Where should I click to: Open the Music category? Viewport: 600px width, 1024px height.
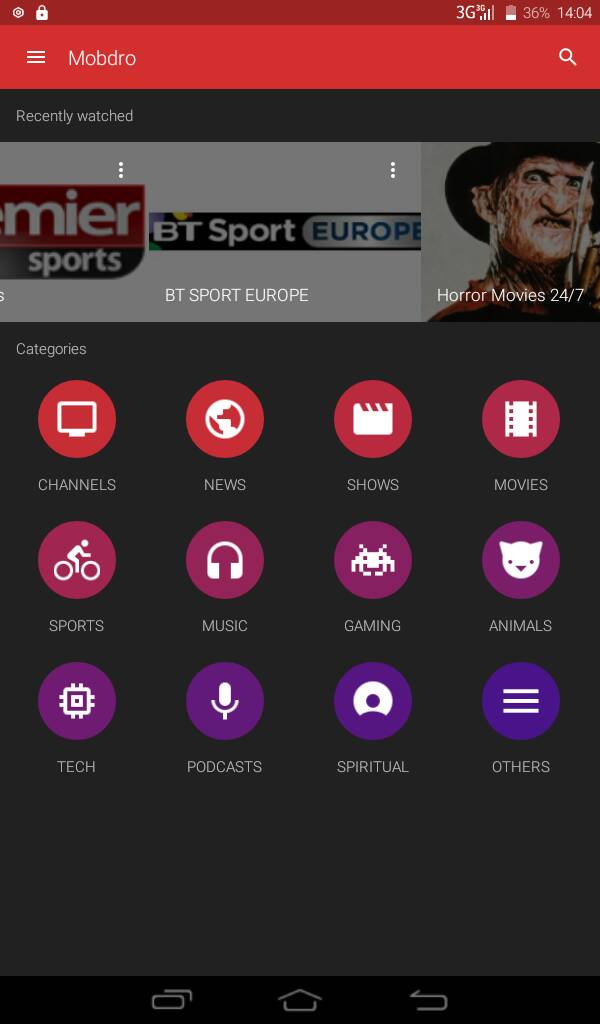point(225,560)
